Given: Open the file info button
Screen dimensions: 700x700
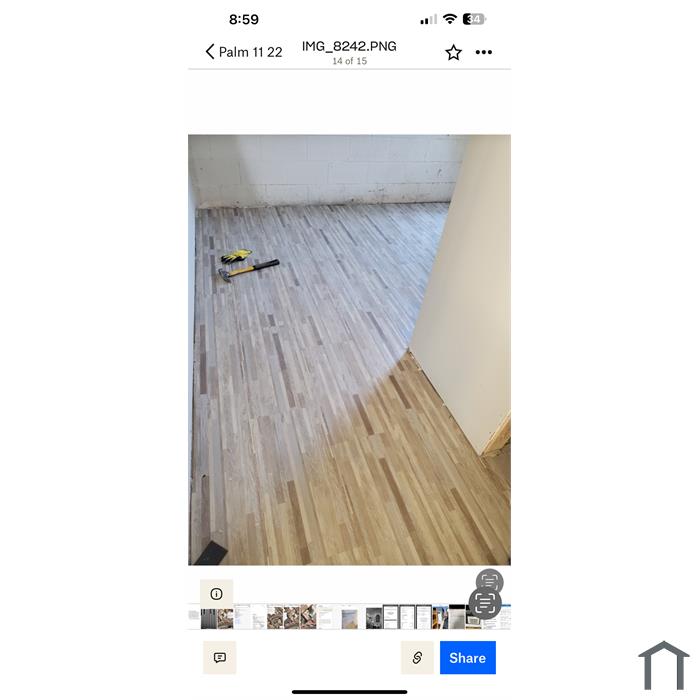Looking at the screenshot, I should pos(216,593).
